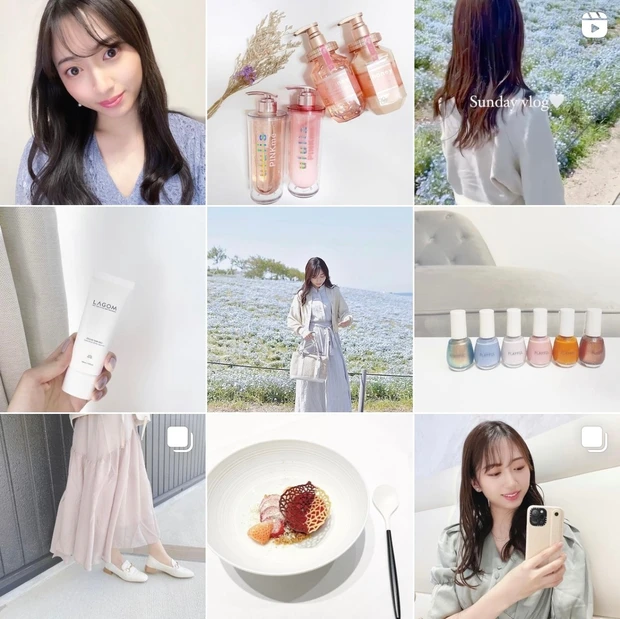620x619 pixels.
Task: Open the mirror selfie with phone post
Action: click(517, 517)
